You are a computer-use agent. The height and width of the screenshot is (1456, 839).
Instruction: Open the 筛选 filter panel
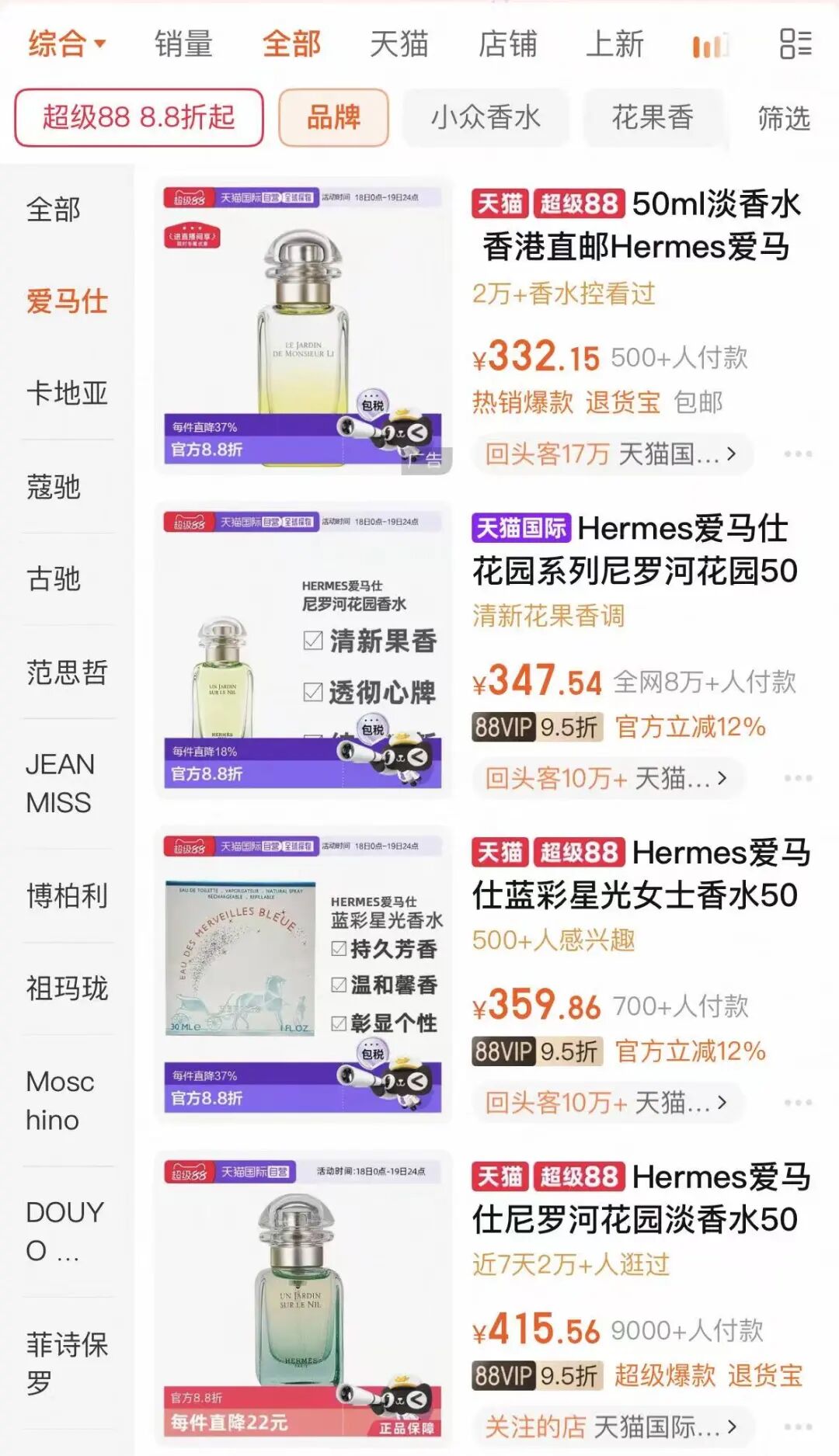783,118
